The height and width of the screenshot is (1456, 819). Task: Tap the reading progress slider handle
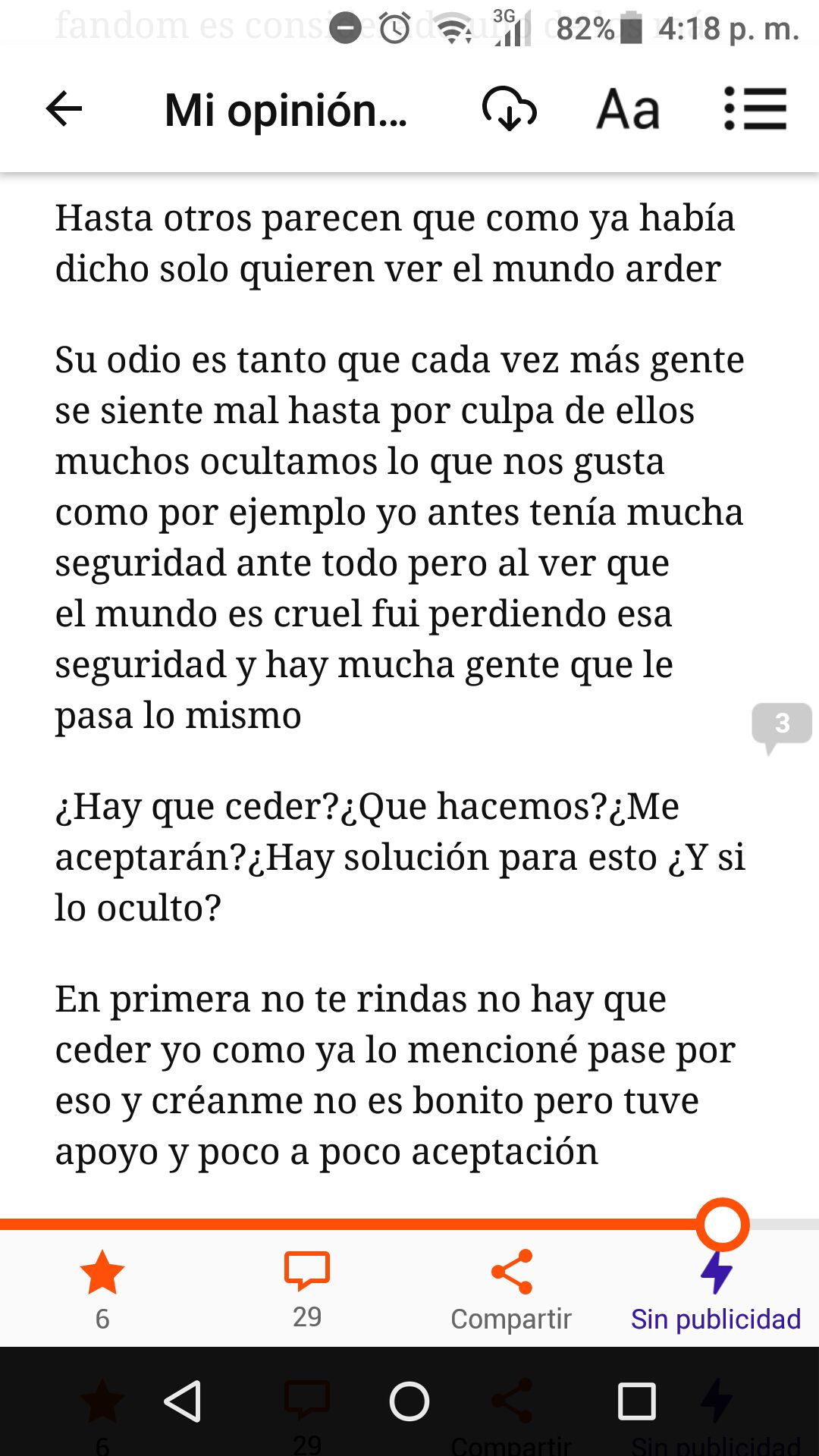coord(723,1224)
